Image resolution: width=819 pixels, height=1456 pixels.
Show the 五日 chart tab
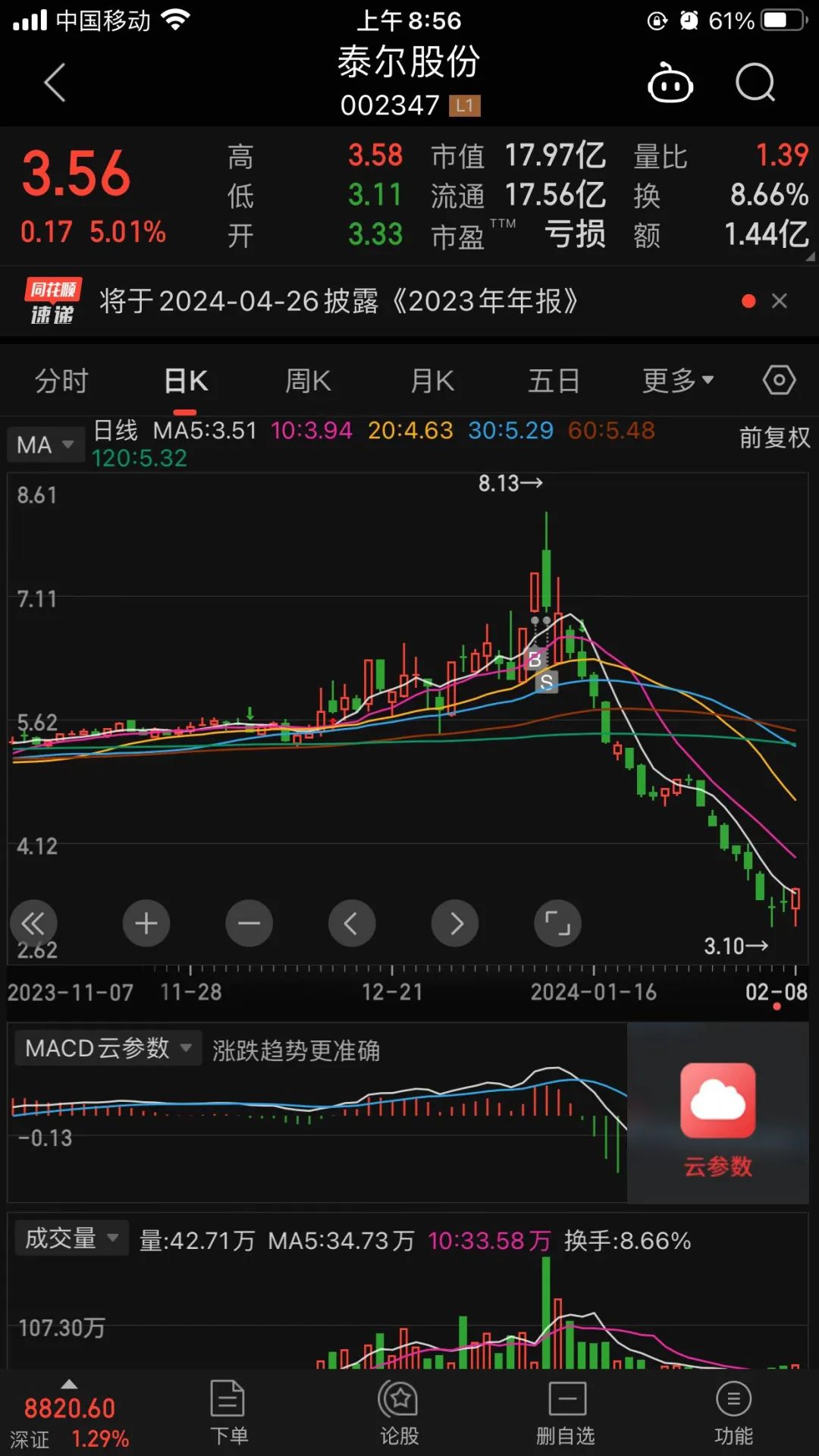[554, 381]
